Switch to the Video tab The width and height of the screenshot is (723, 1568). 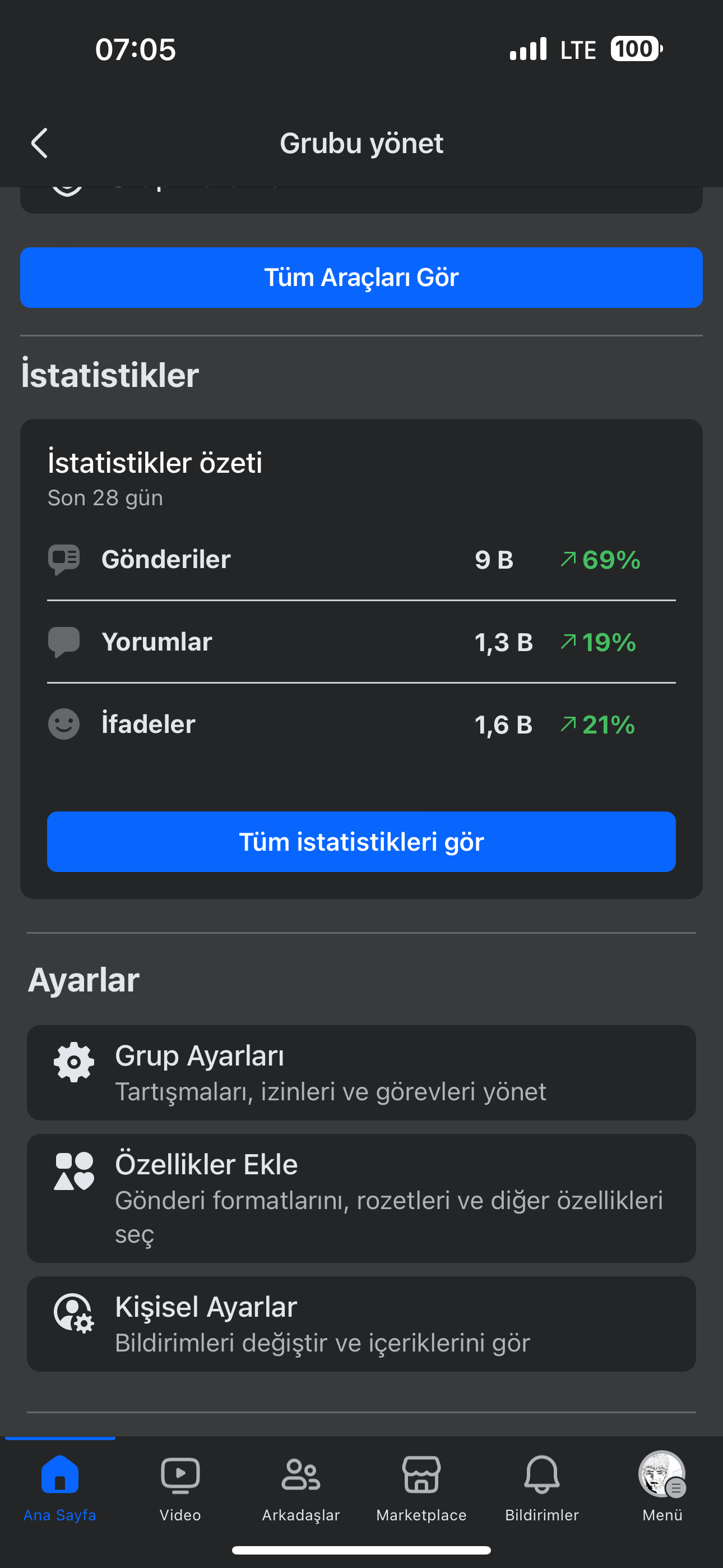pos(180,1488)
